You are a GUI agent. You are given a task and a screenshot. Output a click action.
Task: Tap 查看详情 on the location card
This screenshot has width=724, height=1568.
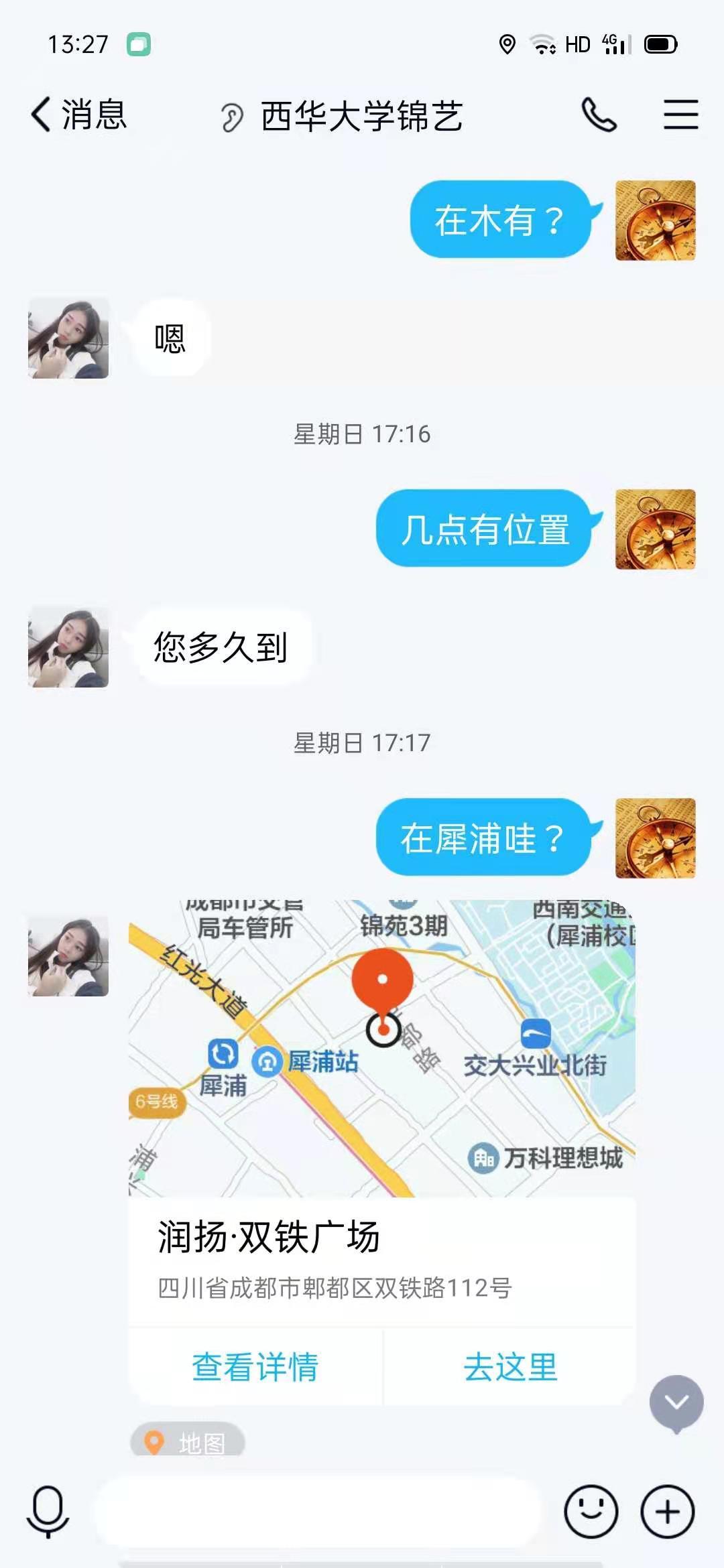point(255,1366)
